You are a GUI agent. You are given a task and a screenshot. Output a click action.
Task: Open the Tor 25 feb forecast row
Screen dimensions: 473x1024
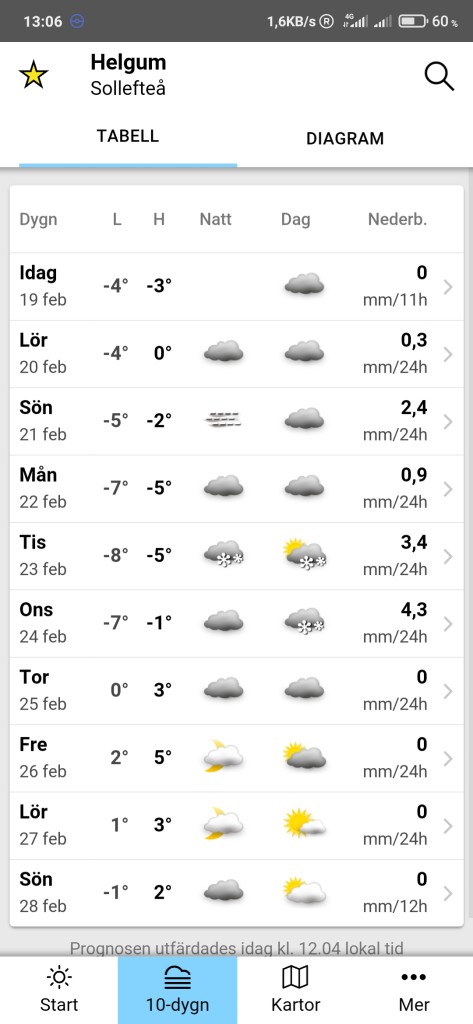coord(236,690)
